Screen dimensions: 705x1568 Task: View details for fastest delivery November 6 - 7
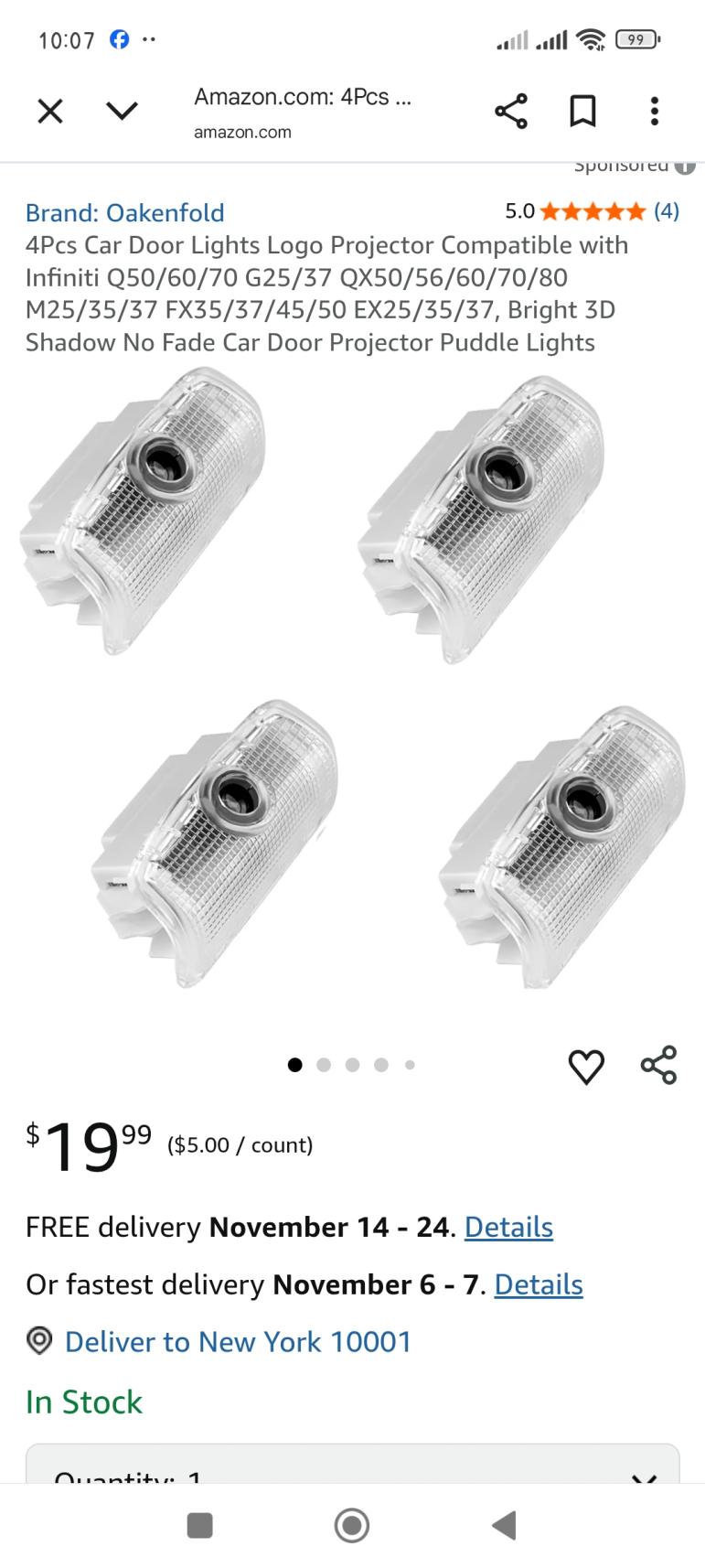coord(538,1284)
